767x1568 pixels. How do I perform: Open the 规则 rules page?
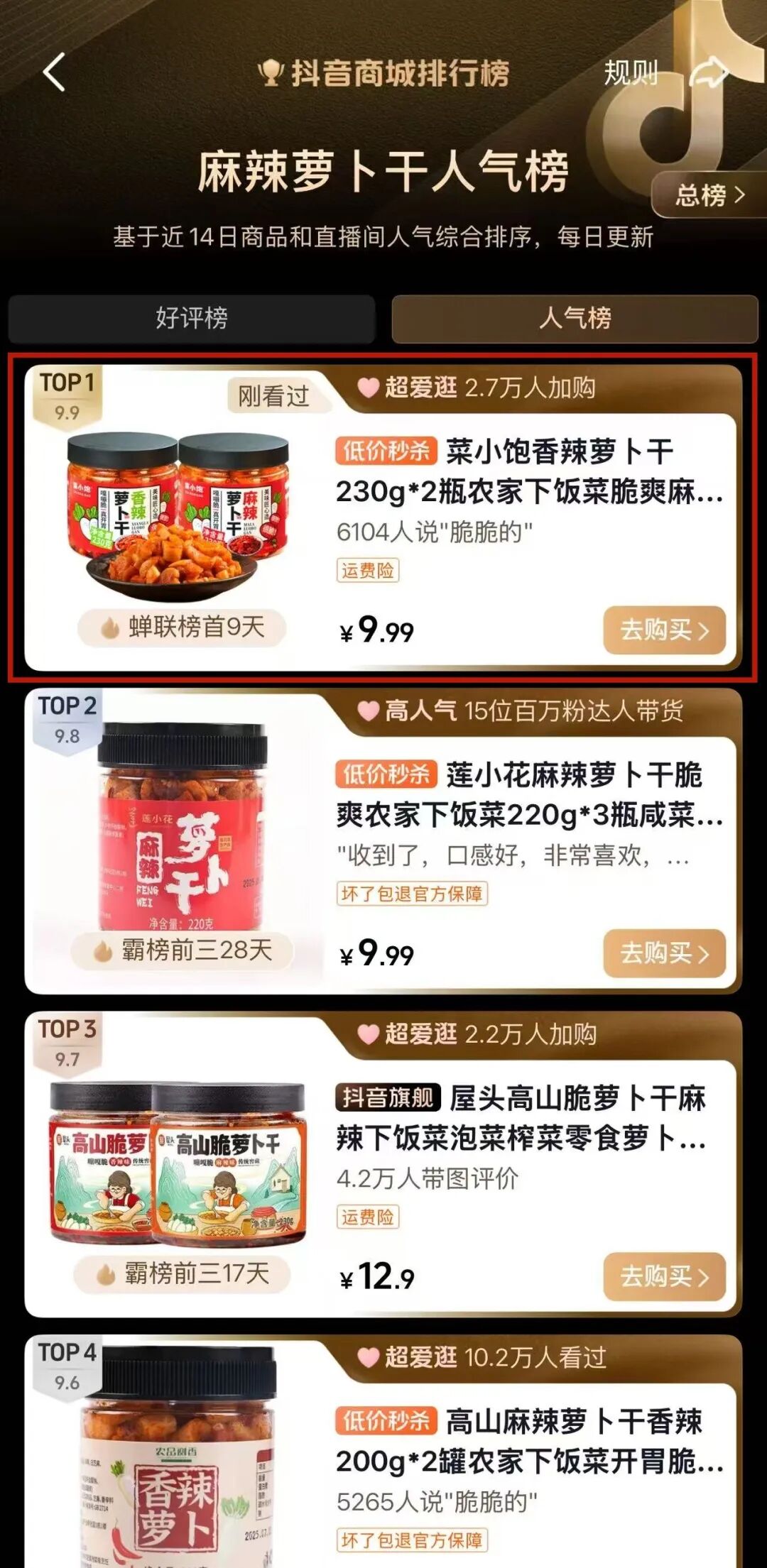(x=631, y=73)
